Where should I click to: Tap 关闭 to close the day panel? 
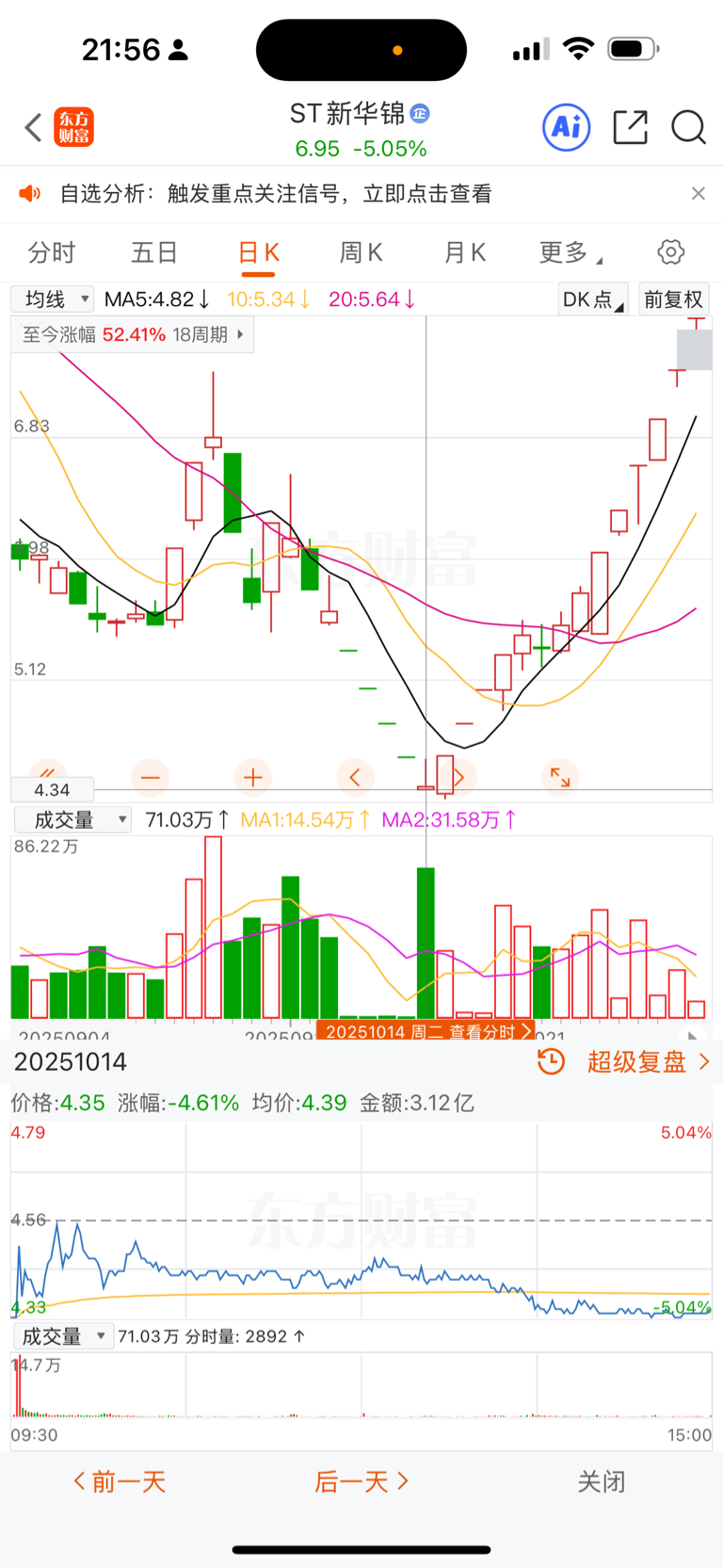point(601,1482)
